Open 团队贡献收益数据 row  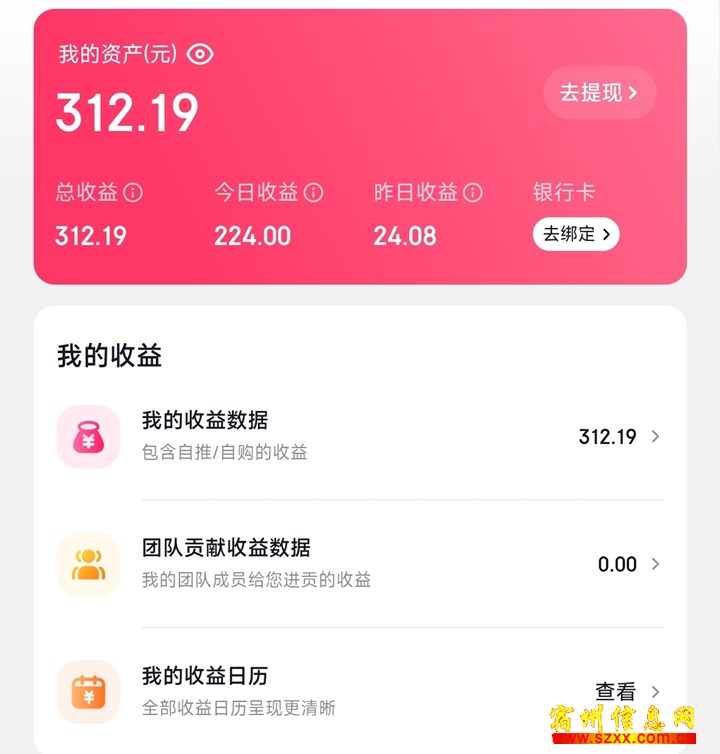coord(360,564)
